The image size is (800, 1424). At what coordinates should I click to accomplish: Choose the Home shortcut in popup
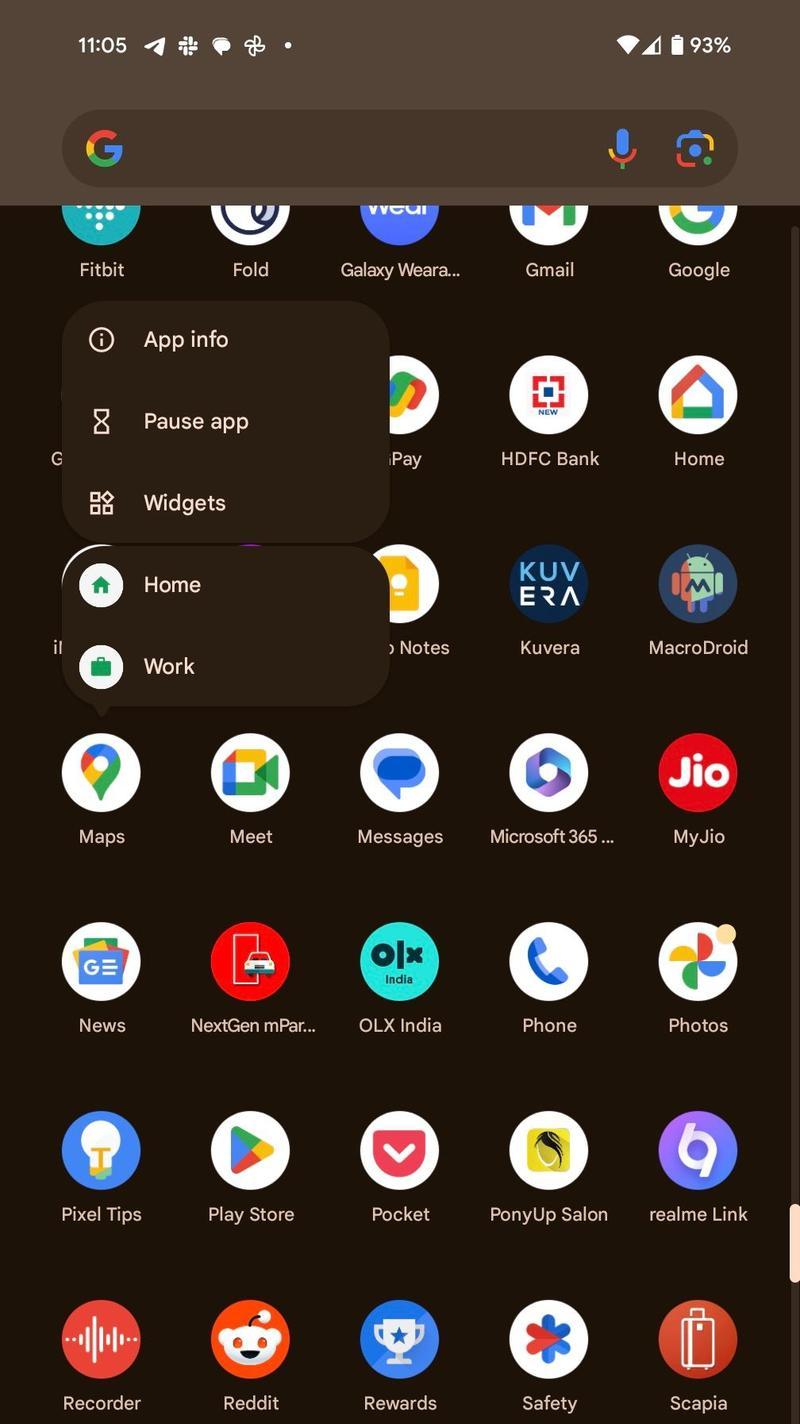(172, 585)
